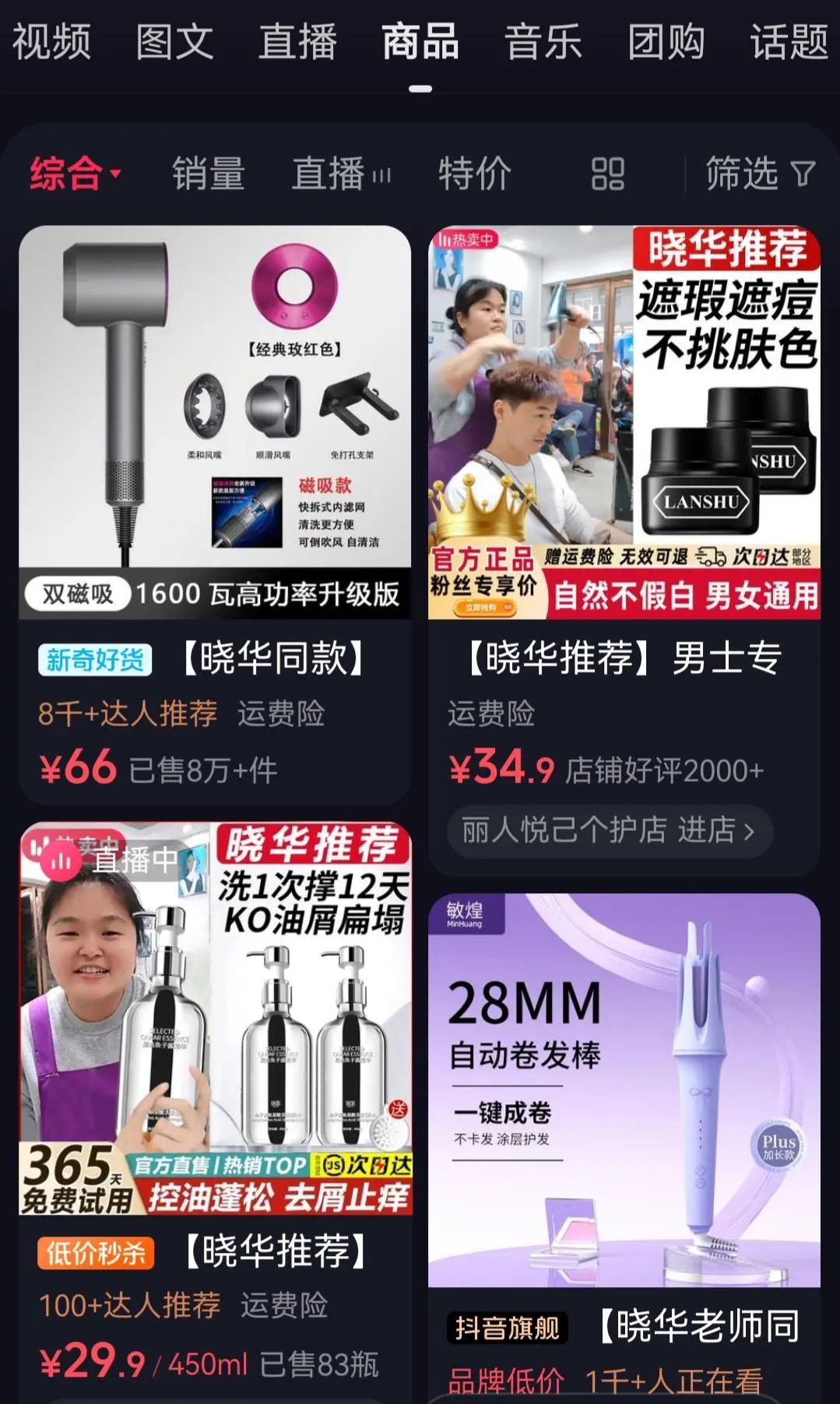Screen dimensions: 840x1404
Task: Enter the 丽人悦己个护店 shop
Action: pyautogui.click(x=610, y=830)
